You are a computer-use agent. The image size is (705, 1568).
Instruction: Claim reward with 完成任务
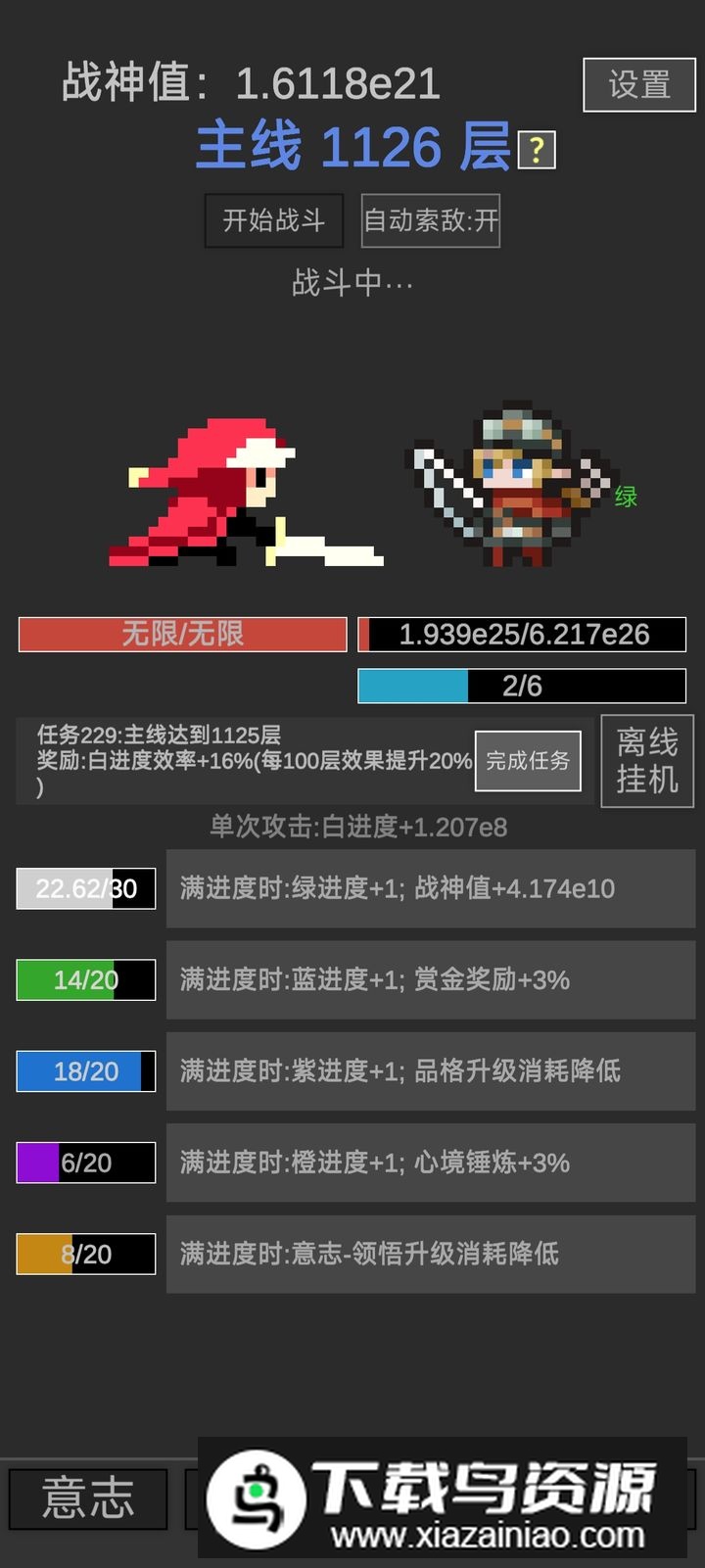pos(528,761)
